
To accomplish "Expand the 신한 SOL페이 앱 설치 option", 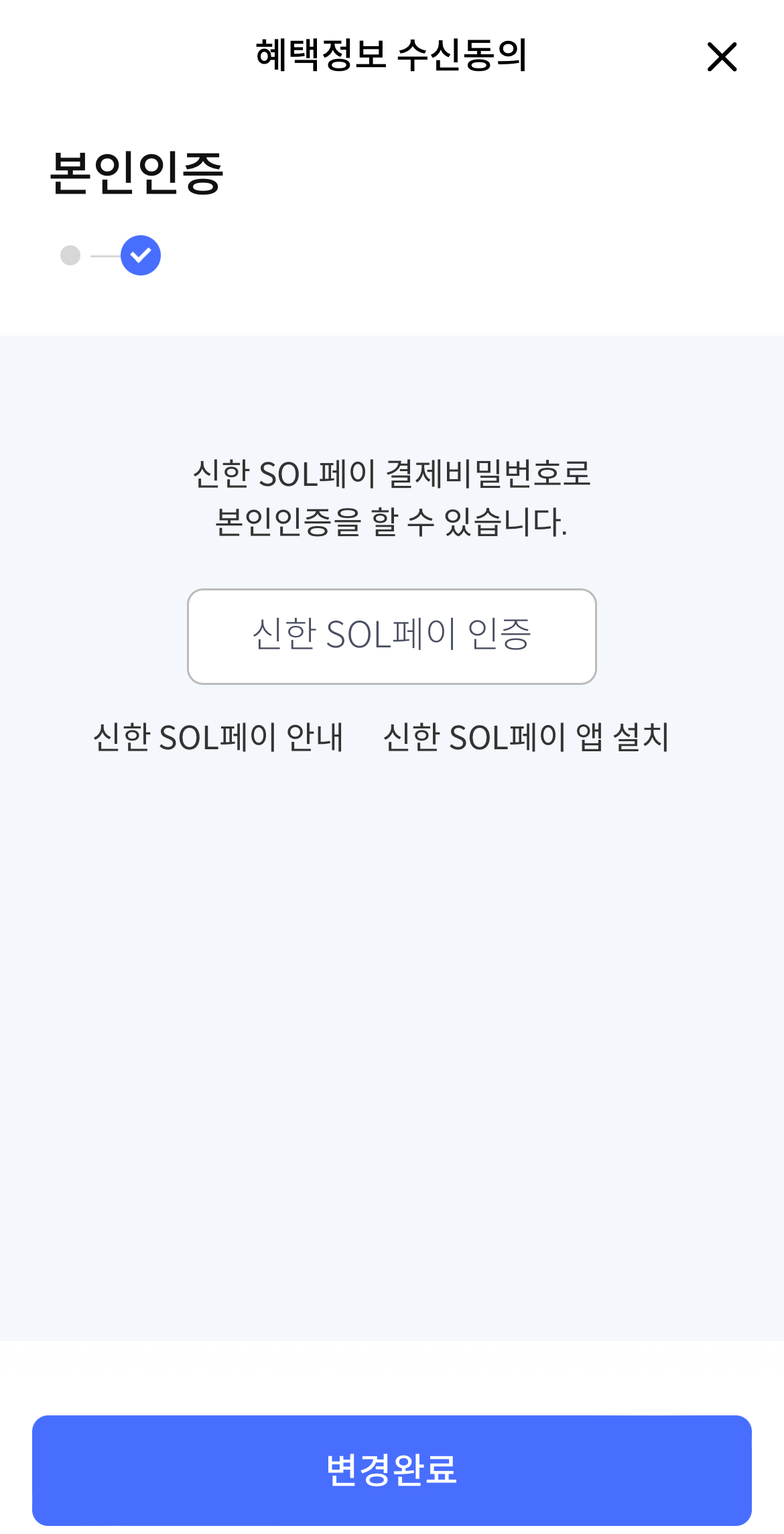I will coord(529,737).
